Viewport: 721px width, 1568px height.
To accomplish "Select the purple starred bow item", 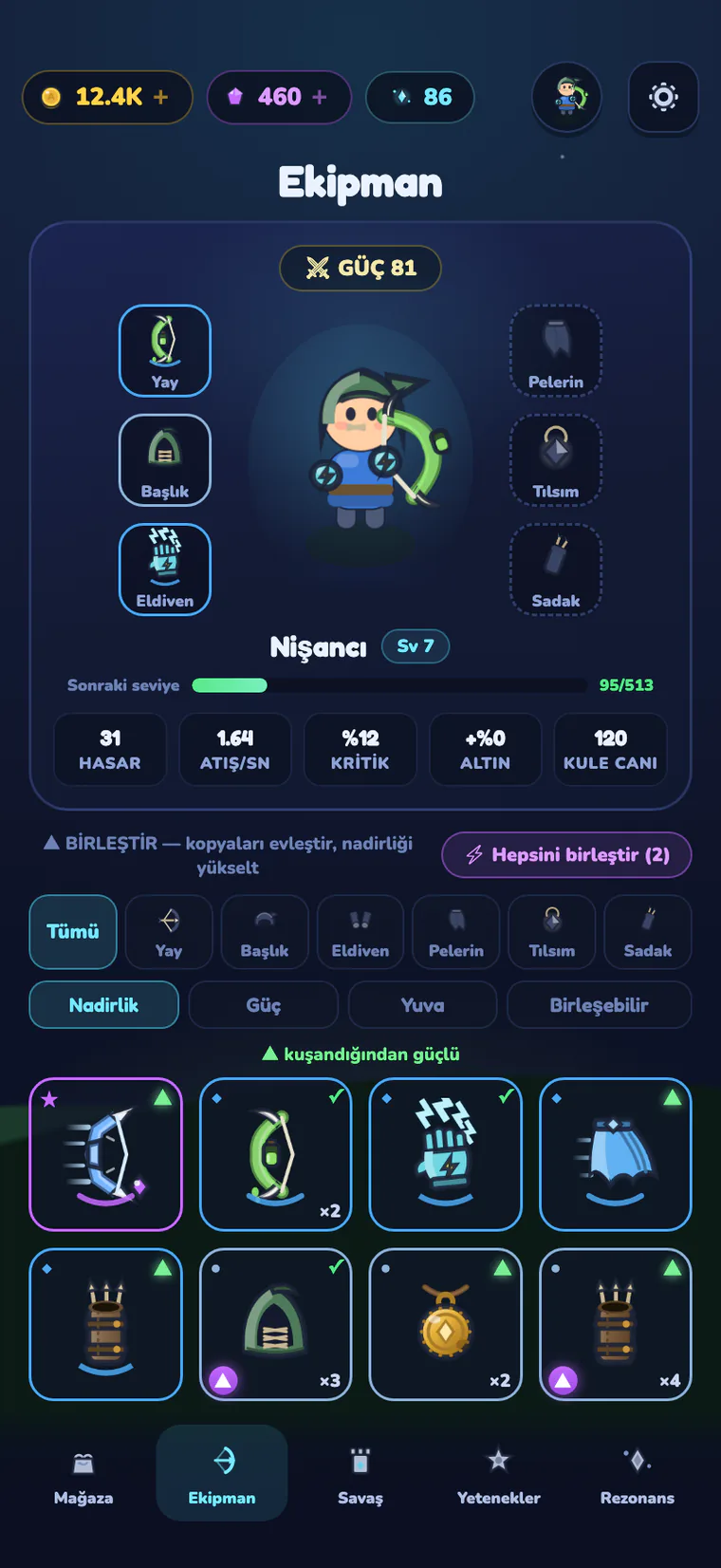I will pos(105,1154).
